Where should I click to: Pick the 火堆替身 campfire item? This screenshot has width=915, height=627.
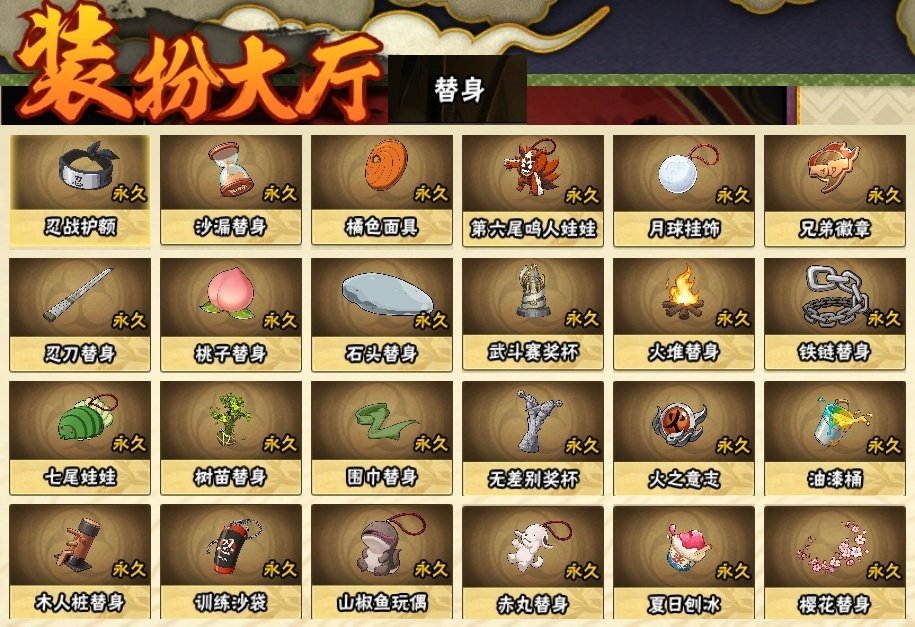tap(684, 314)
